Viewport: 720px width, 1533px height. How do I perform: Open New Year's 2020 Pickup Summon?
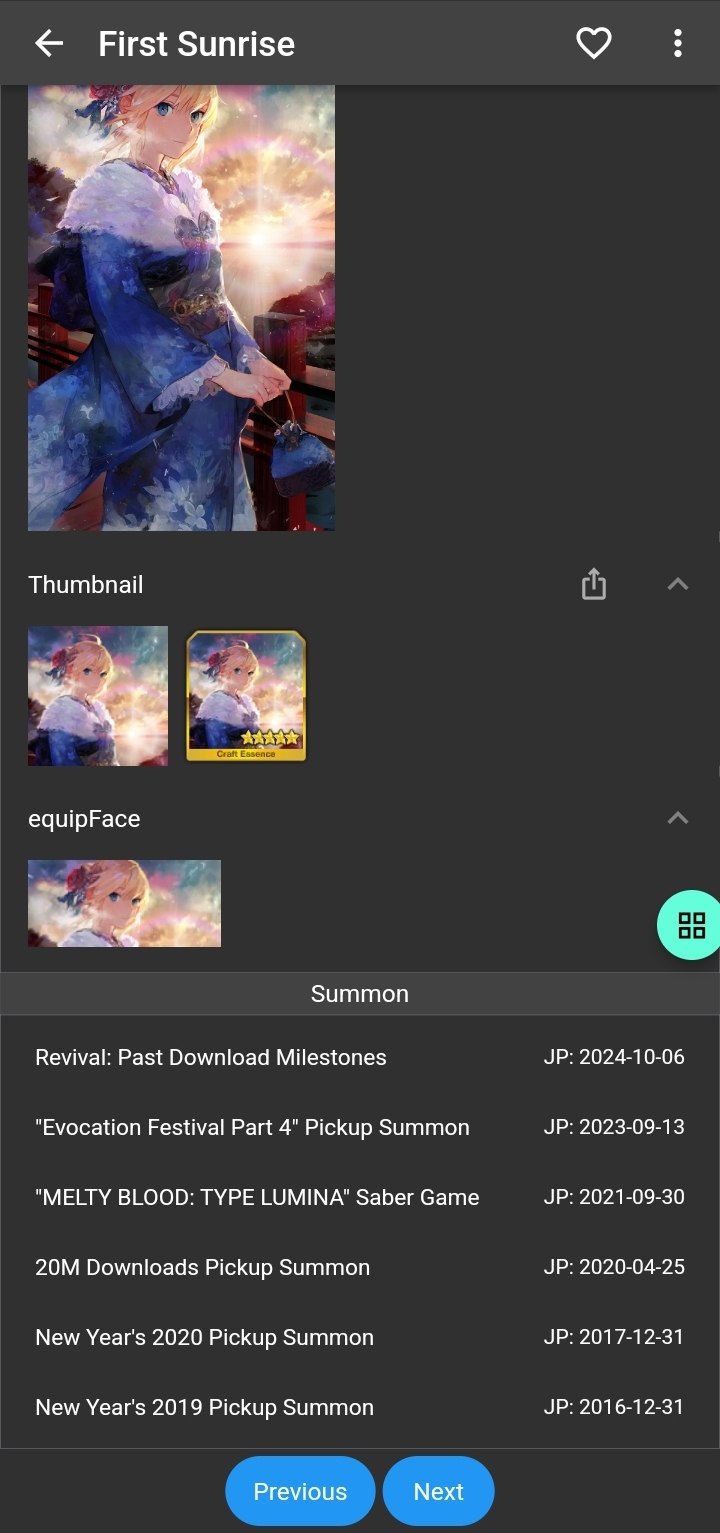click(x=204, y=1337)
